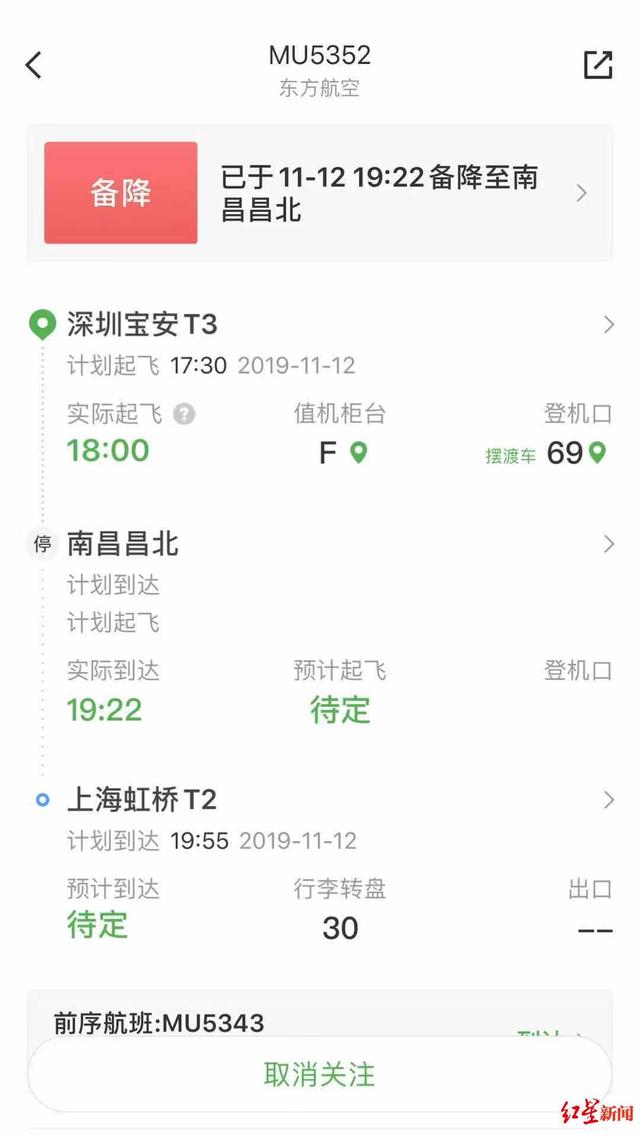This screenshot has height=1138, width=640.
Task: View previous flight MU5343 status
Action: click(319, 1022)
